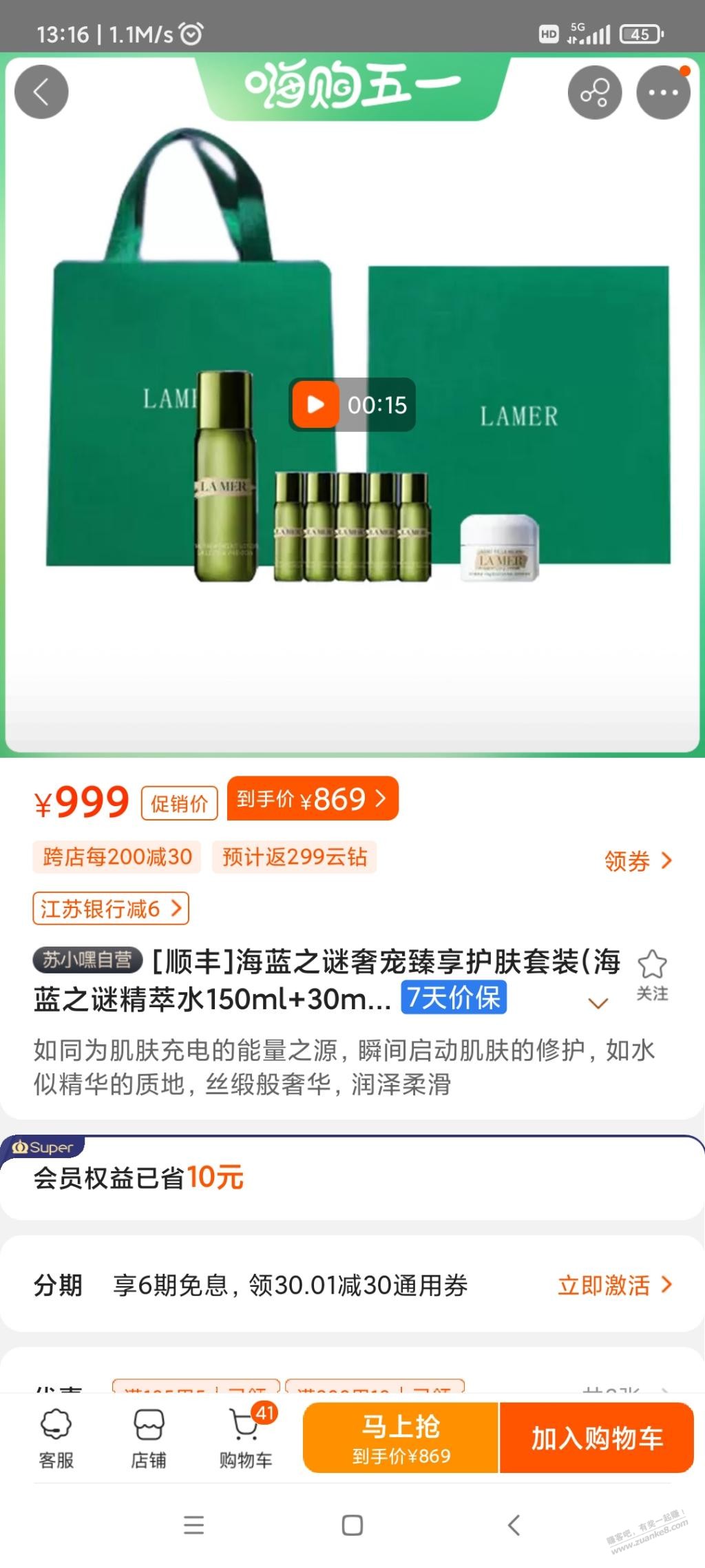The image size is (705, 1568).
Task: Open the three-dot overflow menu
Action: click(x=663, y=92)
